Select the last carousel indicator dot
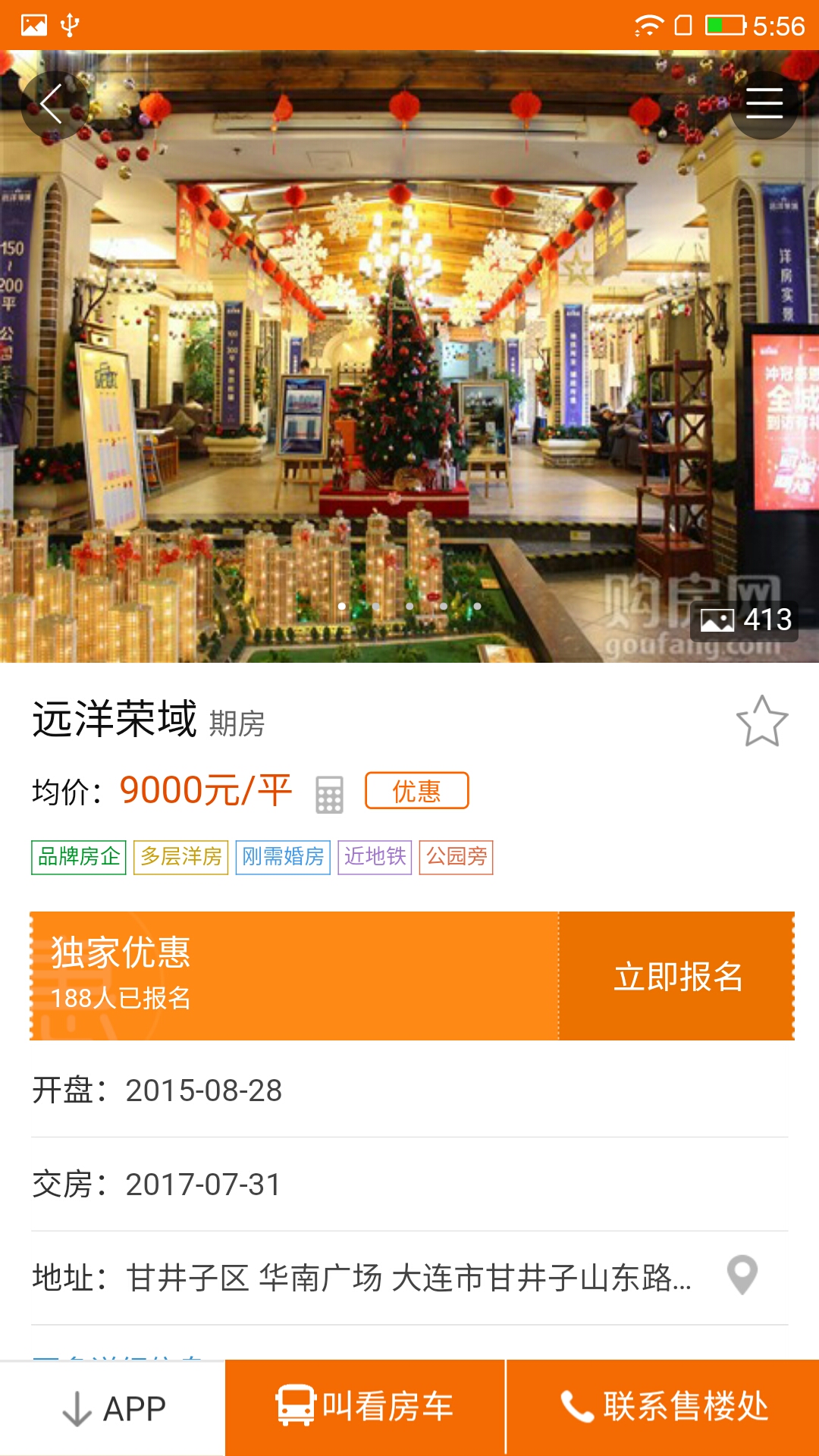 pos(478,606)
